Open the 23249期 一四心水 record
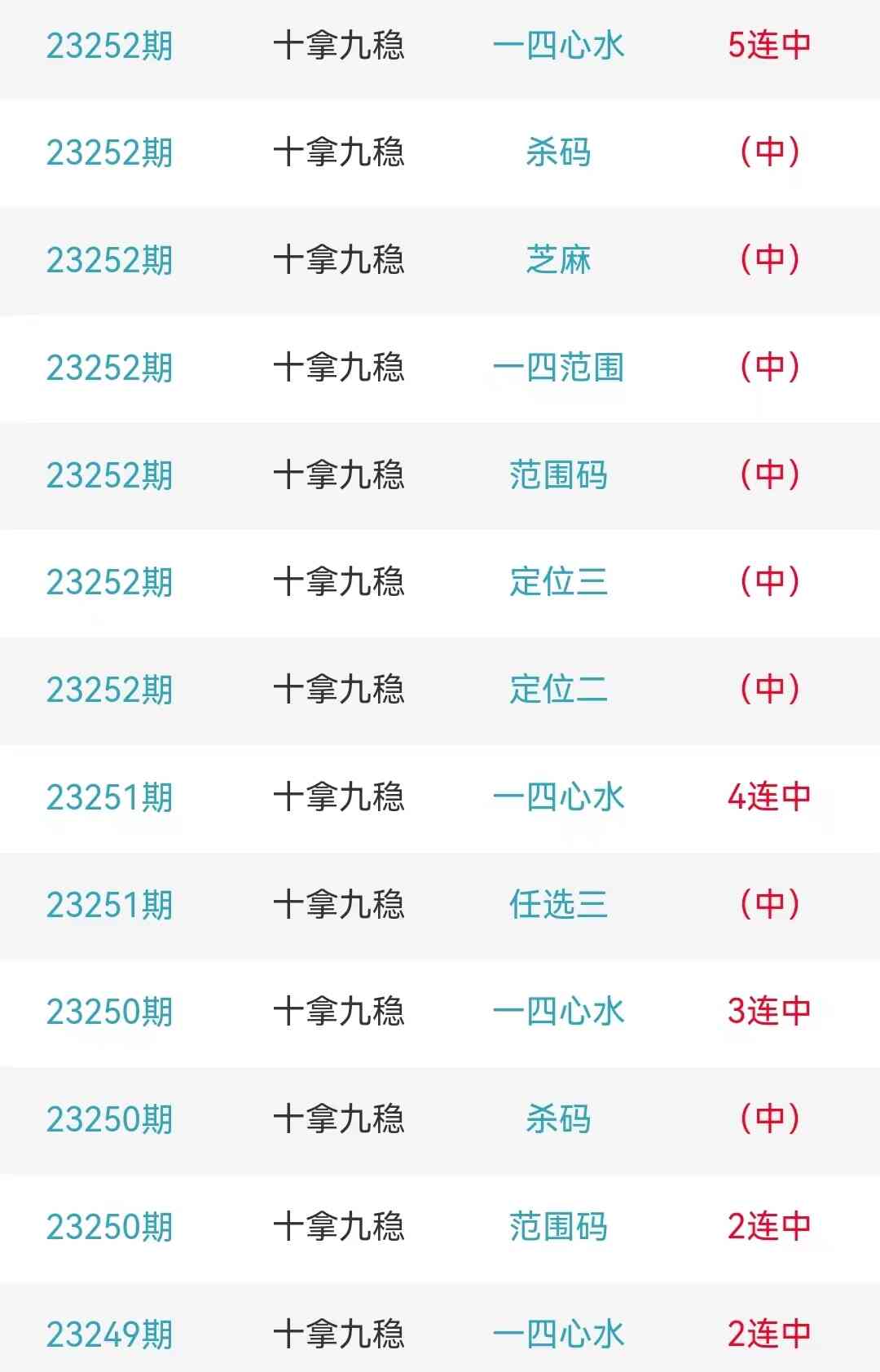Image resolution: width=880 pixels, height=1372 pixels. tap(558, 1335)
